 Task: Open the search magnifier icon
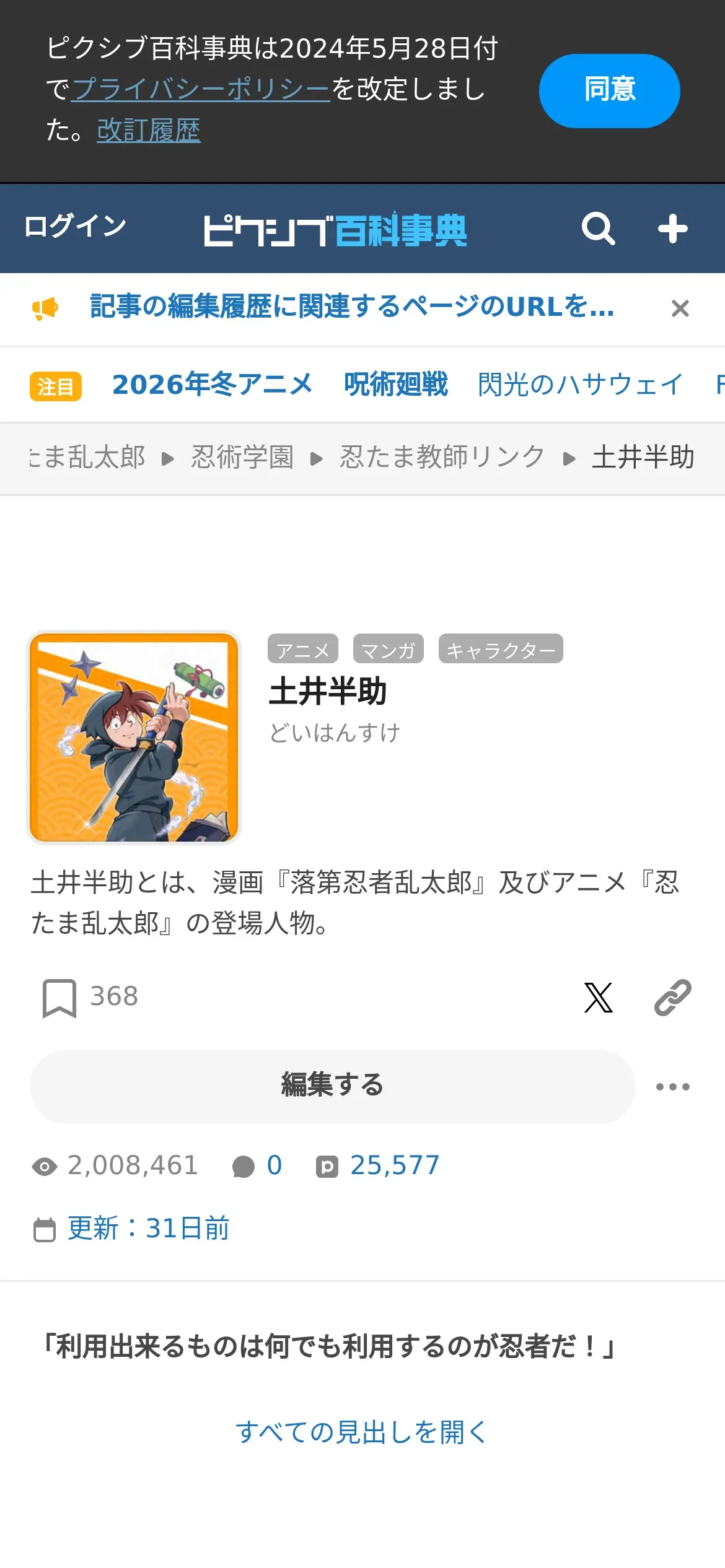point(598,229)
